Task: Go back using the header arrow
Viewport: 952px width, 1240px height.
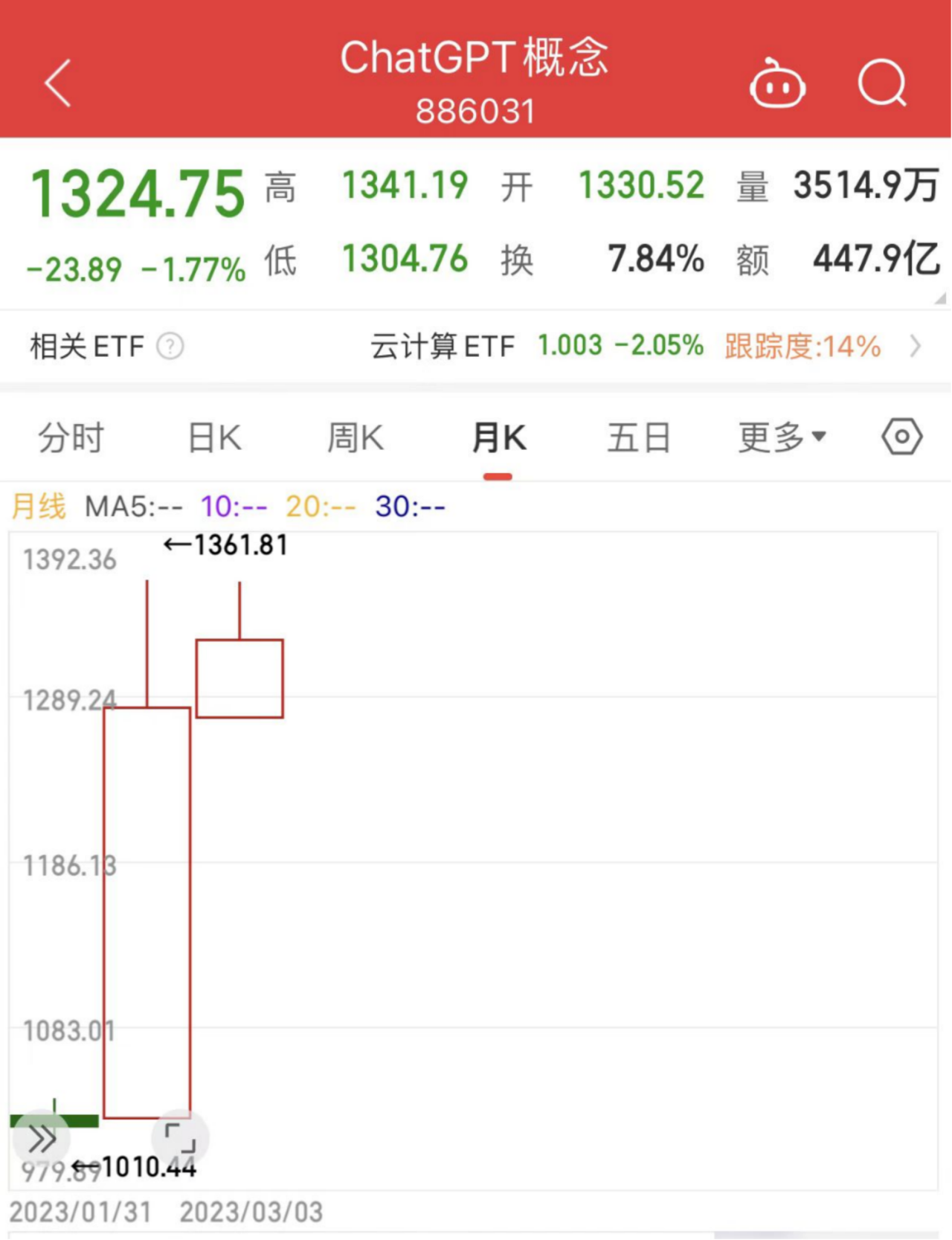Action: point(57,83)
